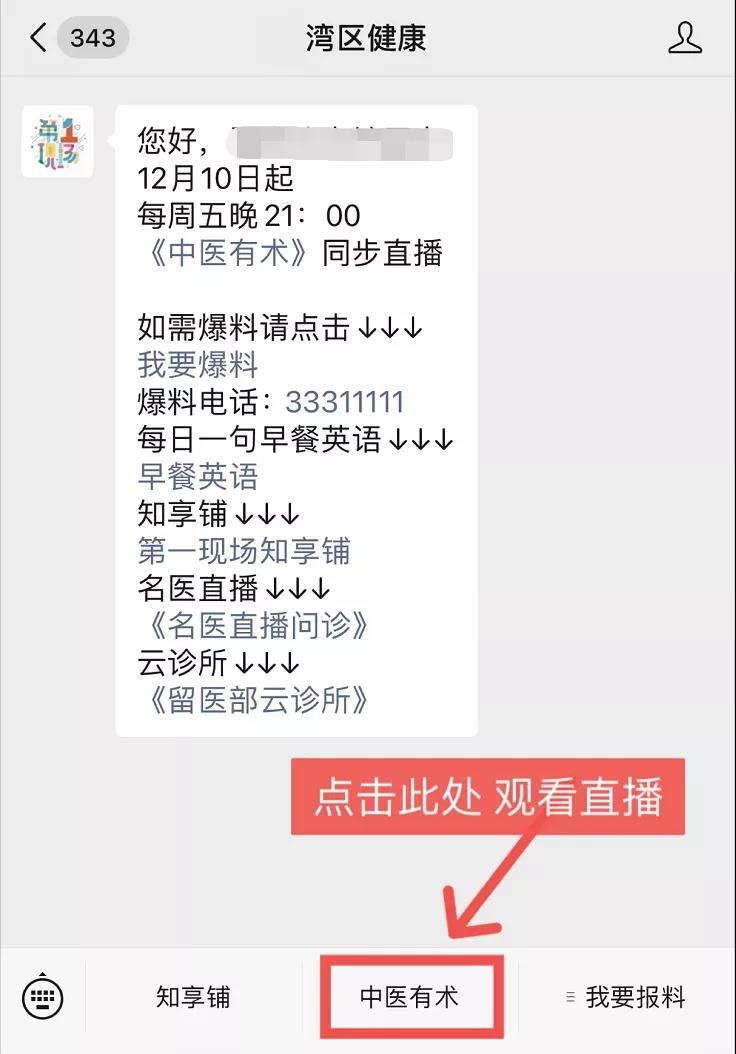Open the 《名医直播问诊》 link
736x1054 pixels.
[254, 625]
